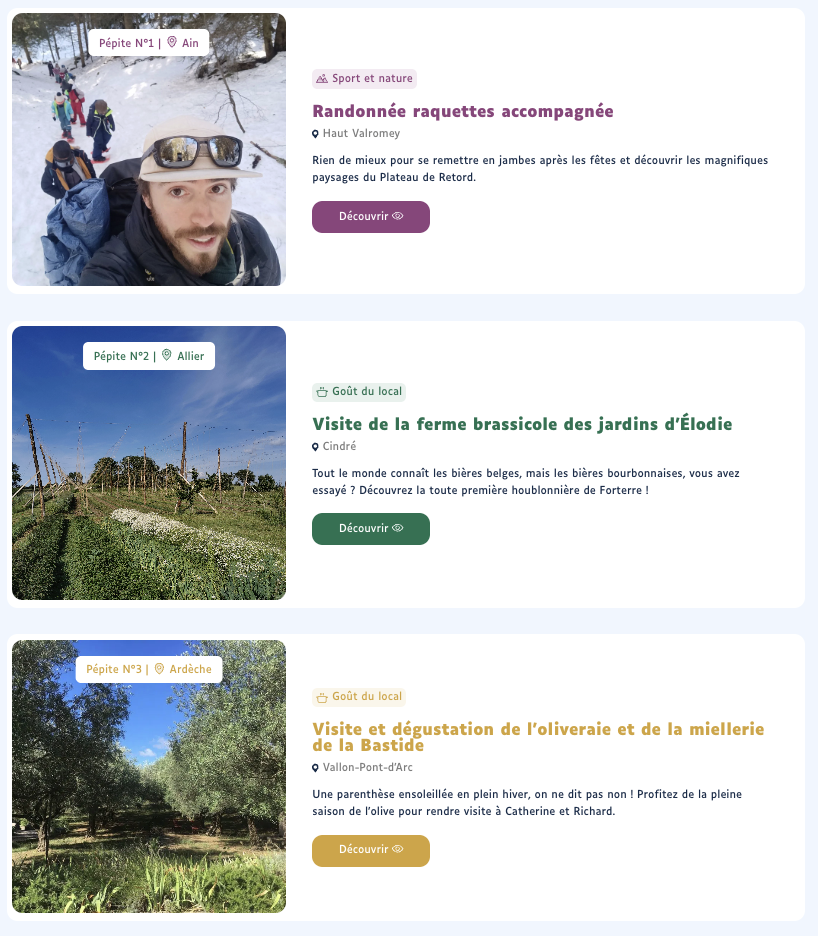View the Pépite N°2 Allier farm photo
The width and height of the screenshot is (818, 936).
(149, 480)
